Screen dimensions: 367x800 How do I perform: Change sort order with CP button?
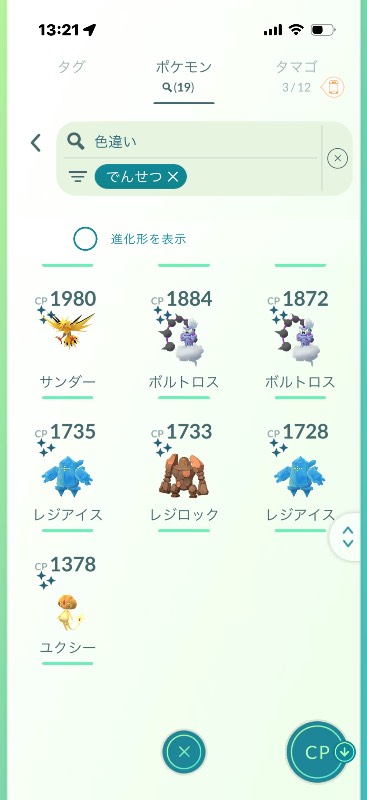tap(320, 753)
